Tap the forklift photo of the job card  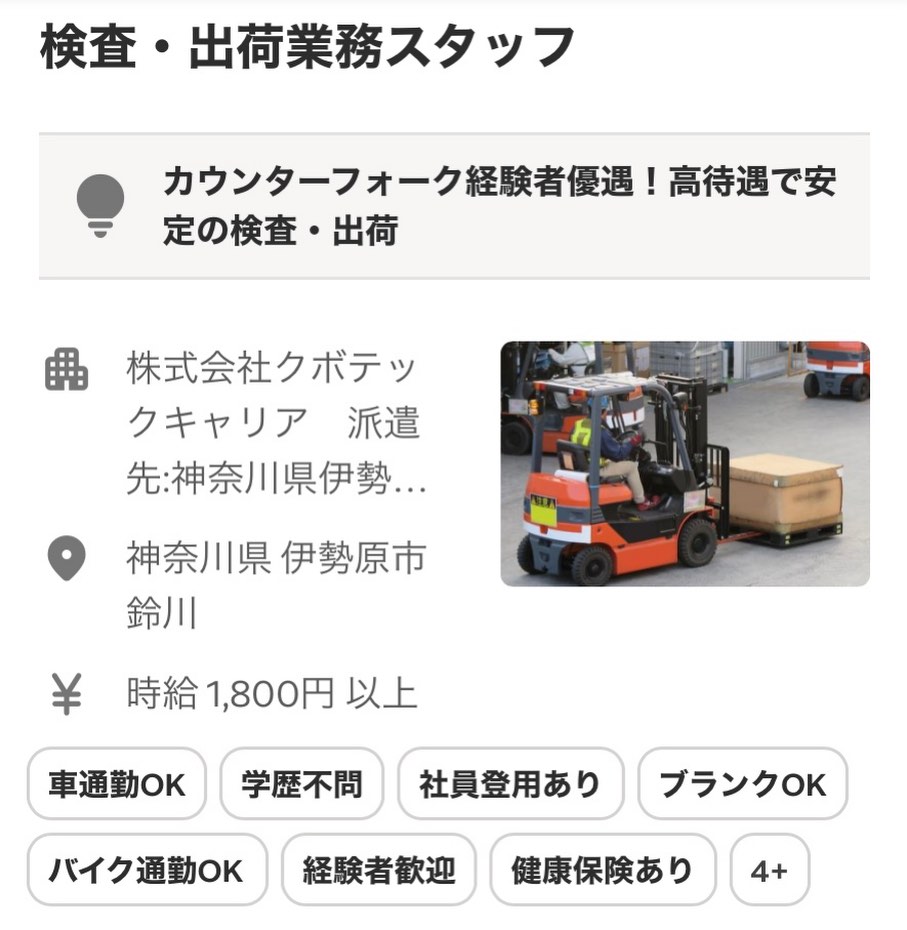pyautogui.click(x=684, y=463)
